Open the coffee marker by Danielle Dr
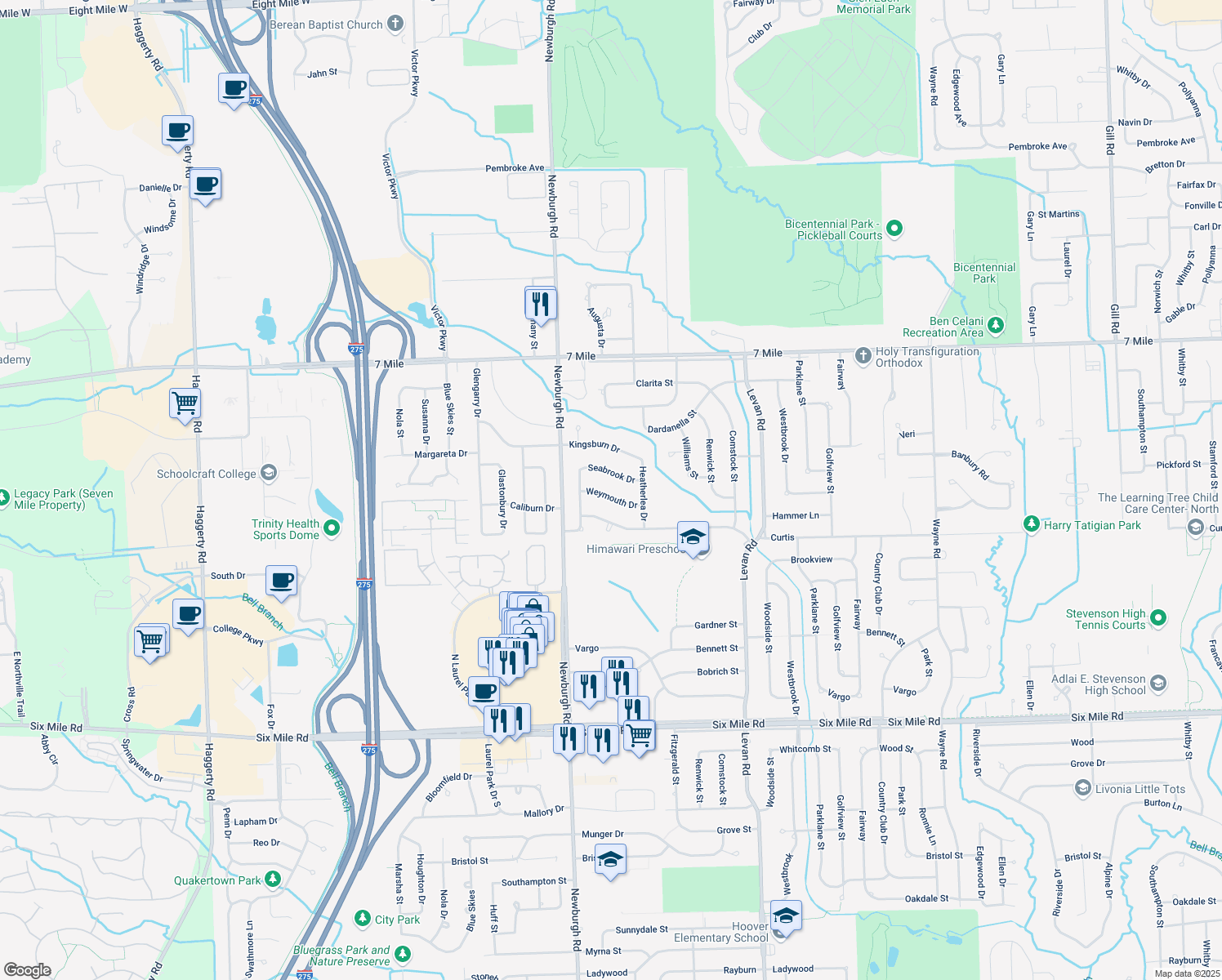Image resolution: width=1222 pixels, height=980 pixels. click(206, 185)
